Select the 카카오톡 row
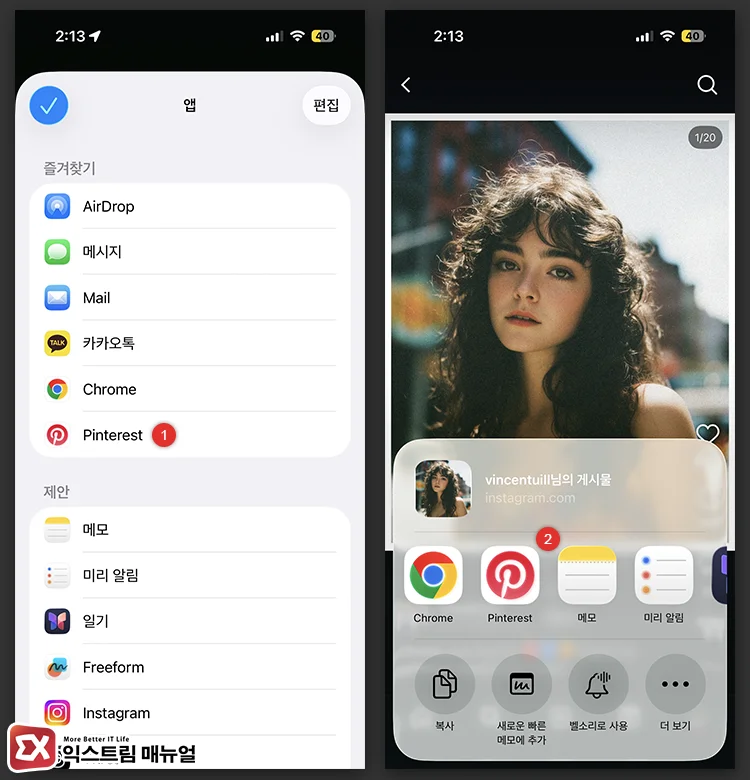The image size is (750, 780). 190,344
